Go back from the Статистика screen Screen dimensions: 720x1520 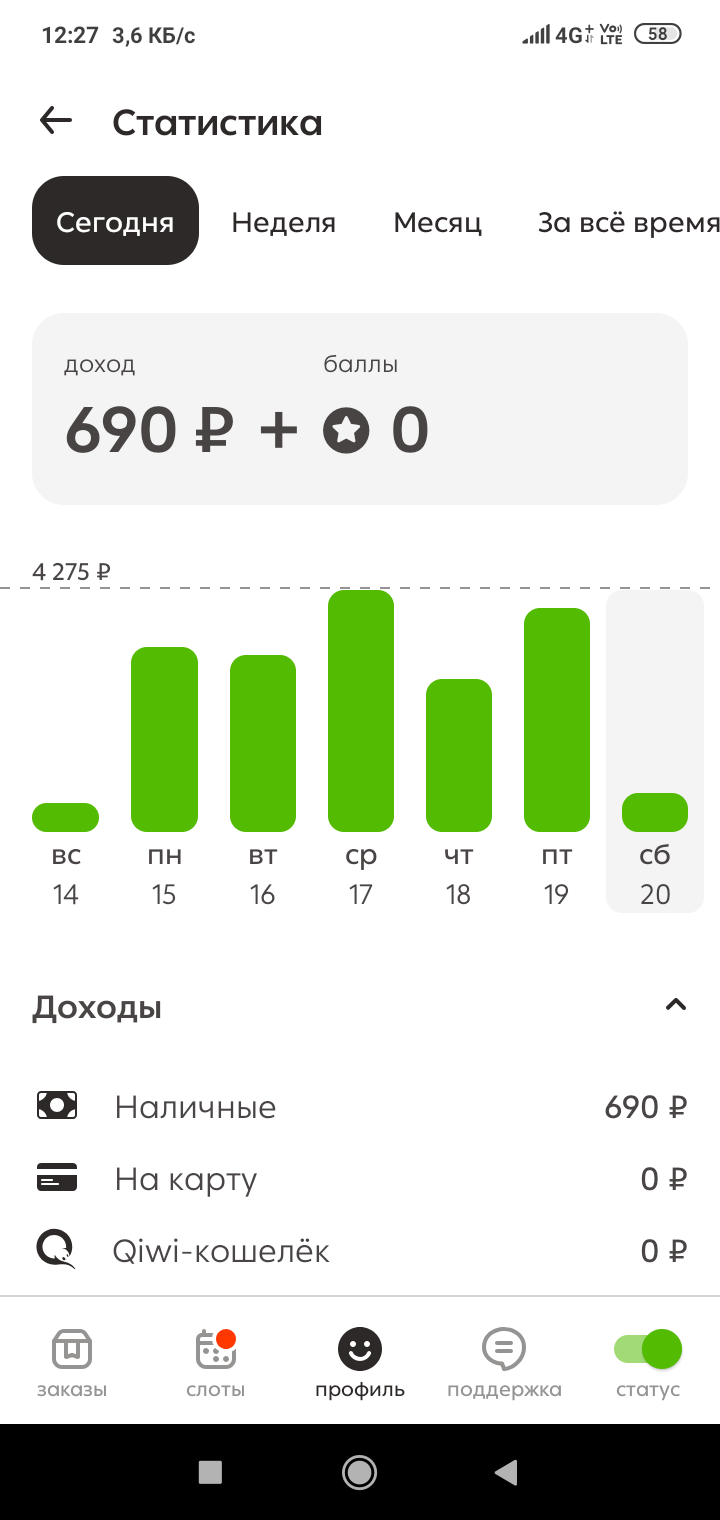pos(56,121)
